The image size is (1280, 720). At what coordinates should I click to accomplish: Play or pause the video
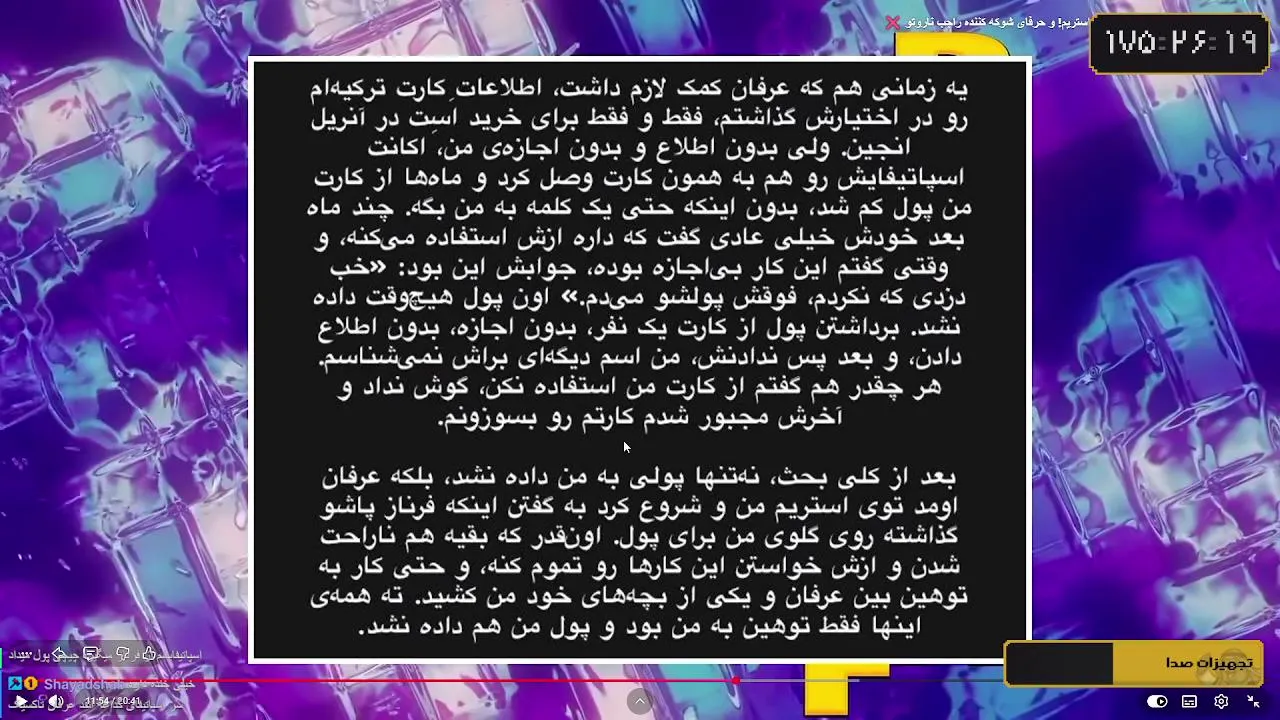(x=22, y=701)
